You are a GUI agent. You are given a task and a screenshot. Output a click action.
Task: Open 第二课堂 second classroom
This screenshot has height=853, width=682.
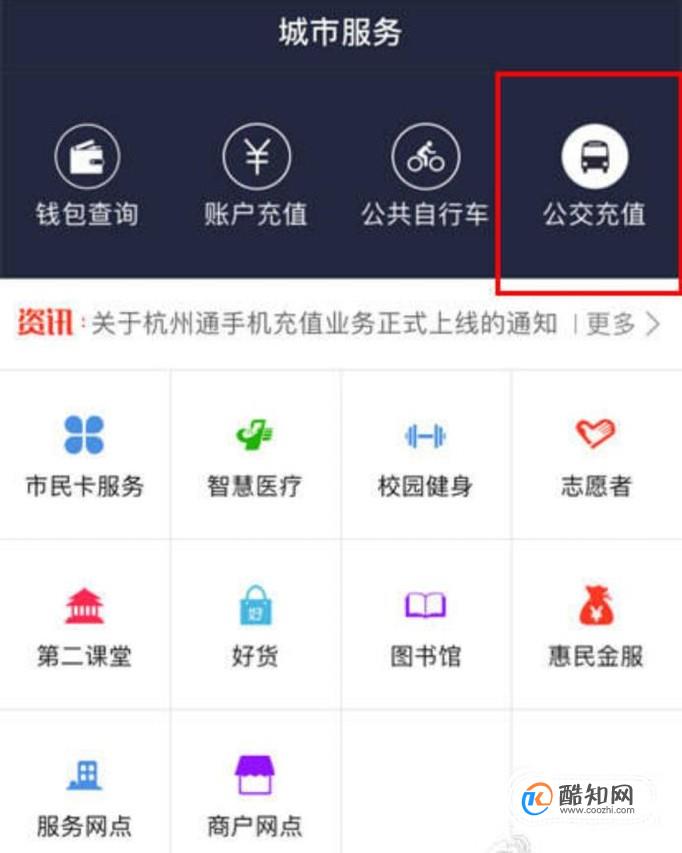[x=85, y=626]
